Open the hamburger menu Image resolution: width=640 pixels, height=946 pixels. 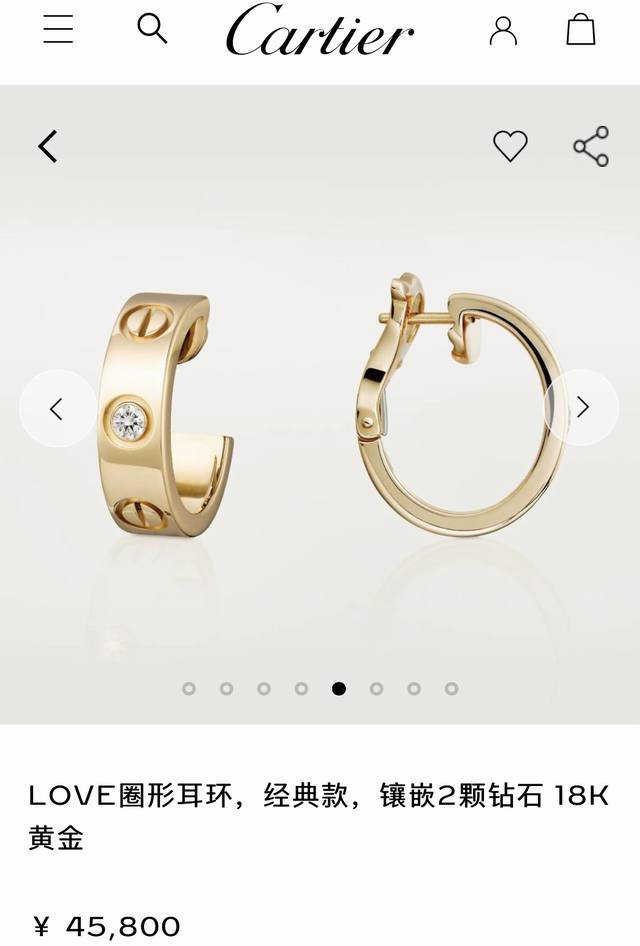coord(58,29)
